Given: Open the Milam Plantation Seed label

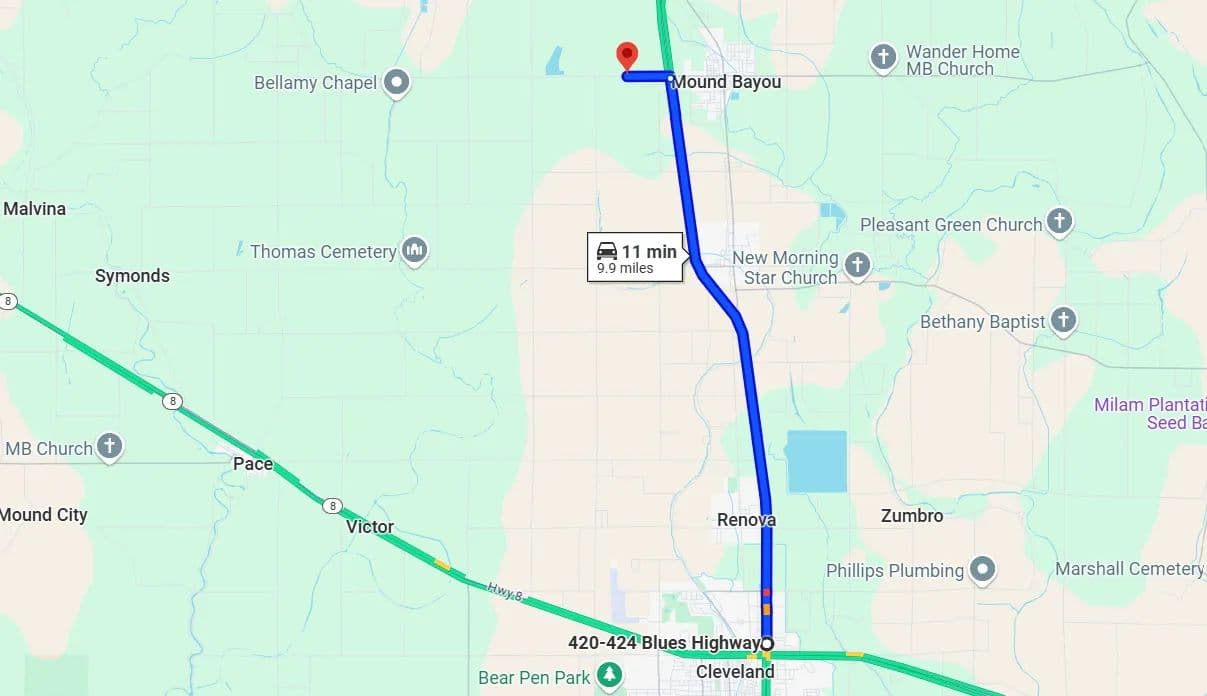Looking at the screenshot, I should tap(1150, 414).
